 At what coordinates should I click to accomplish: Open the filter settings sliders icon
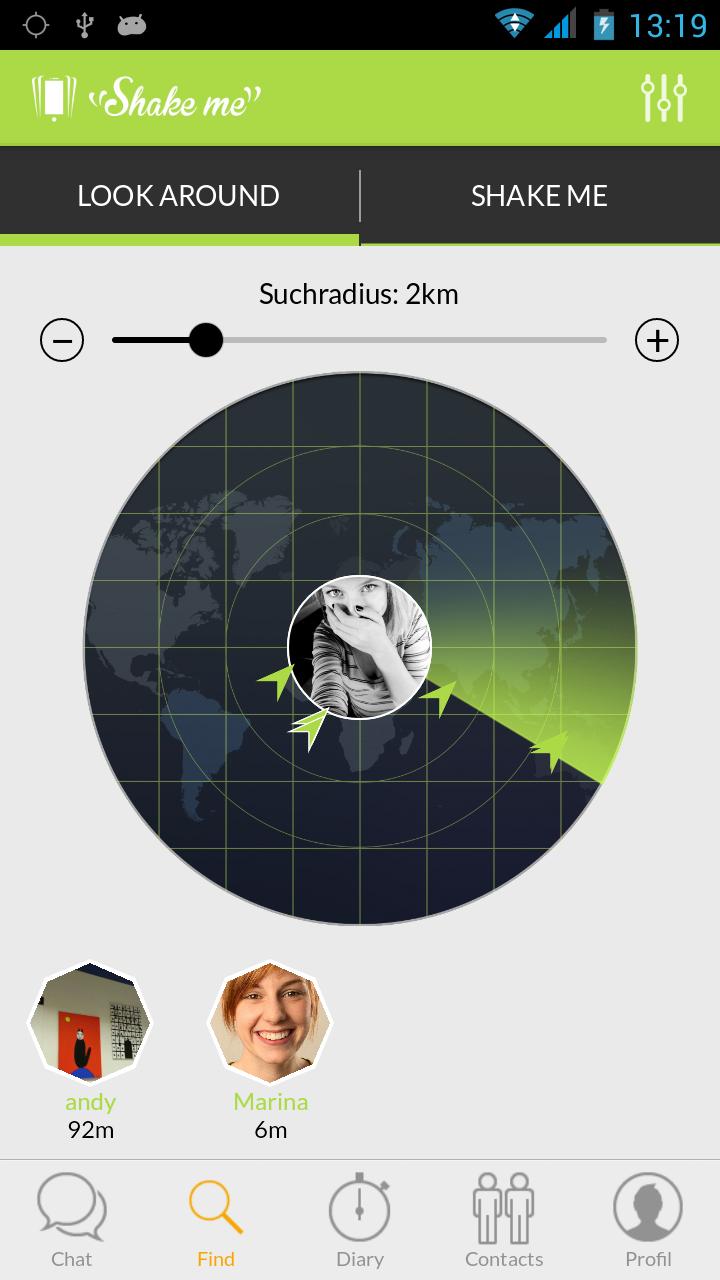(663, 98)
